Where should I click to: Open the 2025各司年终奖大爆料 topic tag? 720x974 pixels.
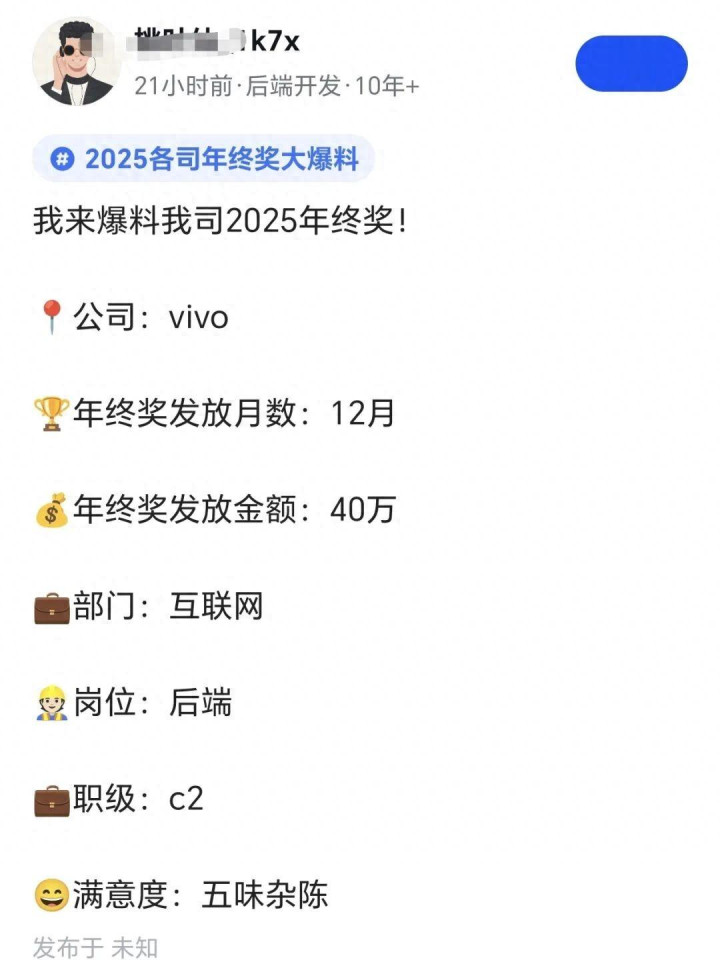(x=204, y=159)
